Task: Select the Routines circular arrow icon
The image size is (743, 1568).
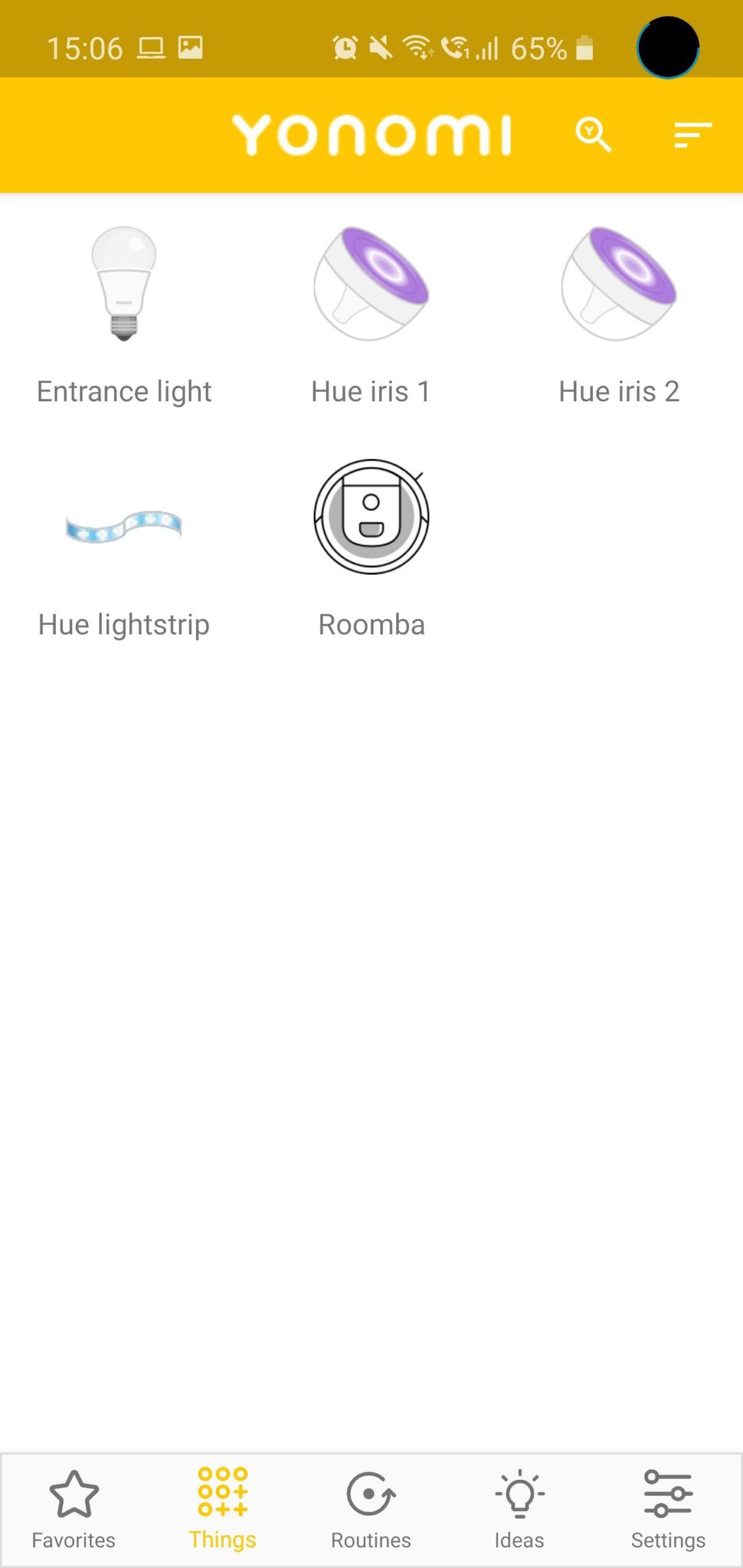Action: tap(370, 1493)
